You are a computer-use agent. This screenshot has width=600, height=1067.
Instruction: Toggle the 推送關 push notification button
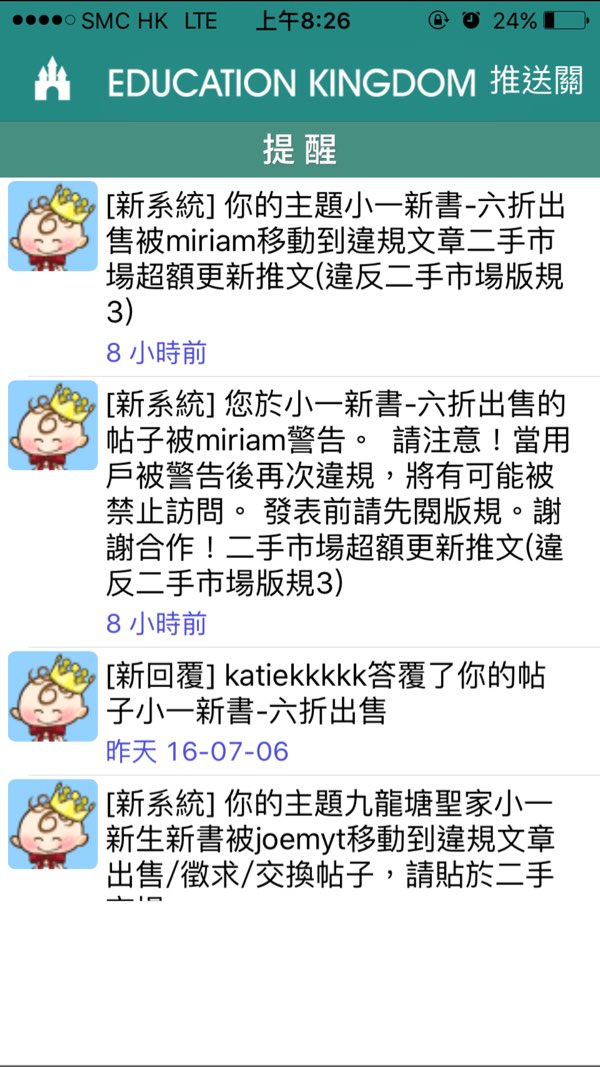[536, 81]
